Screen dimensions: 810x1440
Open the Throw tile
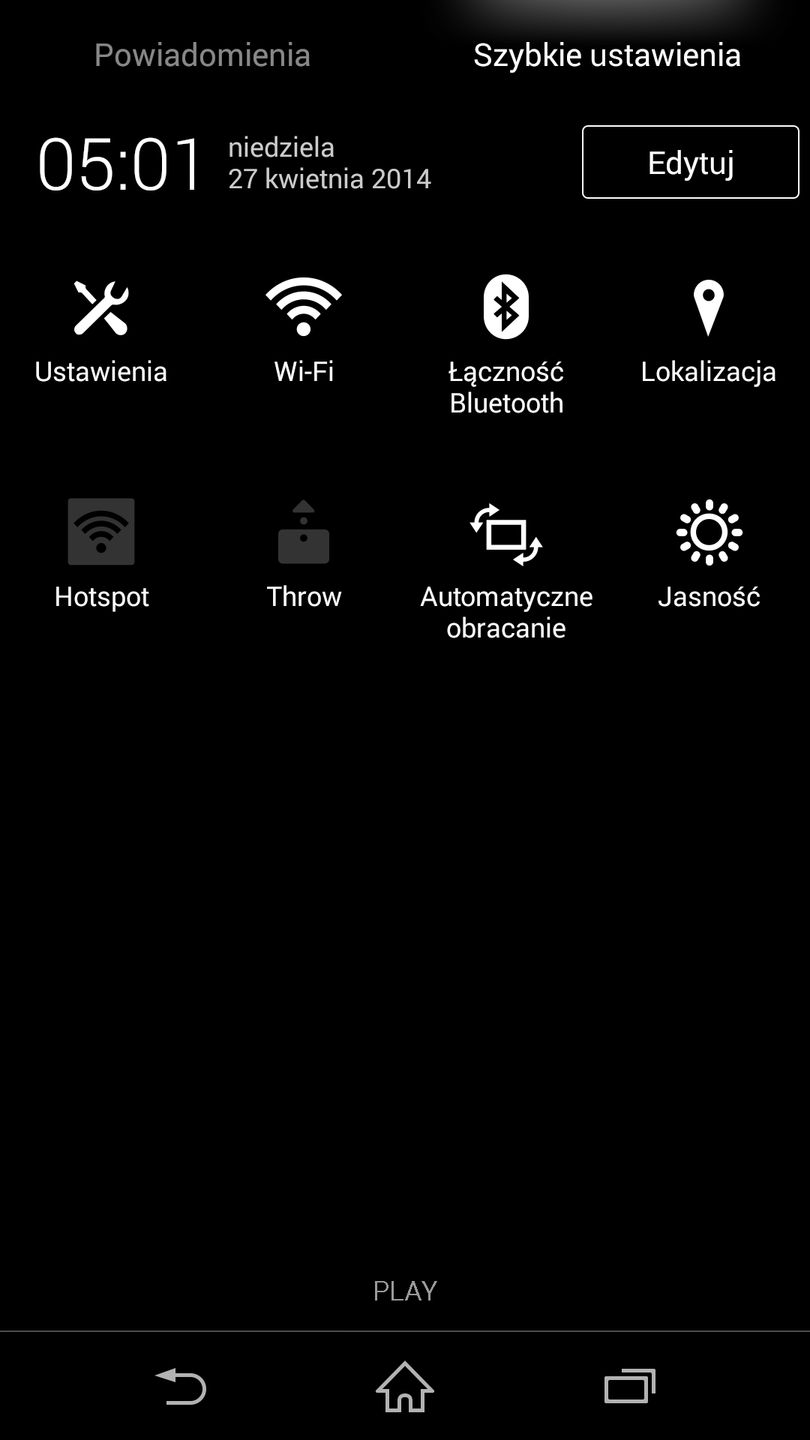pos(303,555)
